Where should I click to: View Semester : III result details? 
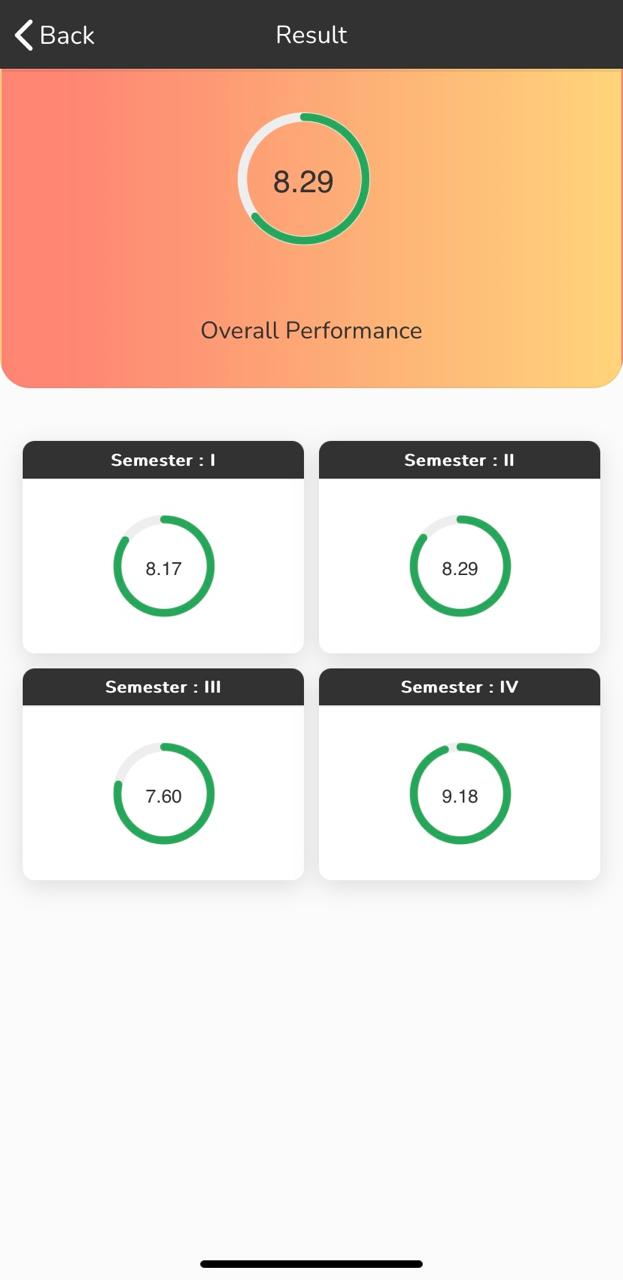[x=163, y=774]
